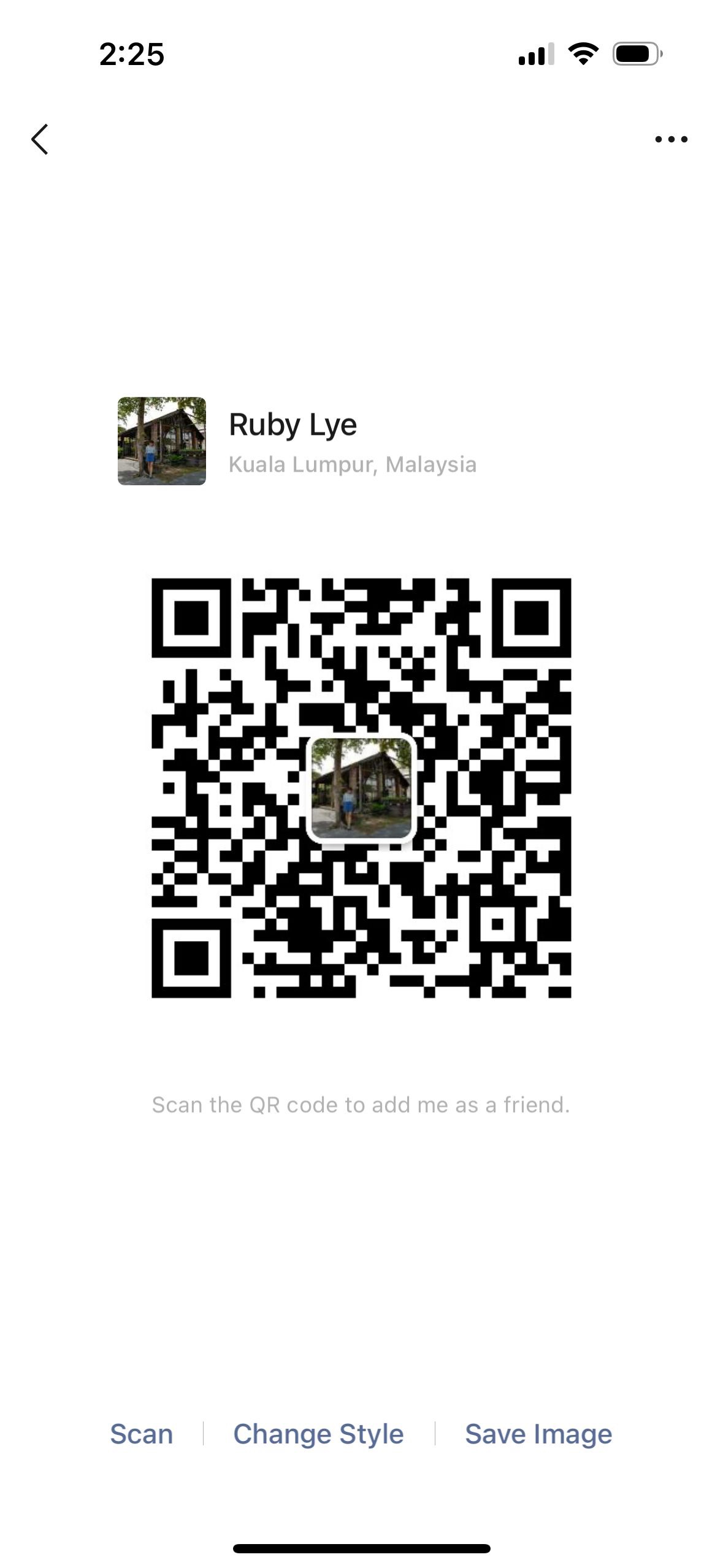Go back using the arrow icon
The width and height of the screenshot is (723, 1568).
point(40,139)
